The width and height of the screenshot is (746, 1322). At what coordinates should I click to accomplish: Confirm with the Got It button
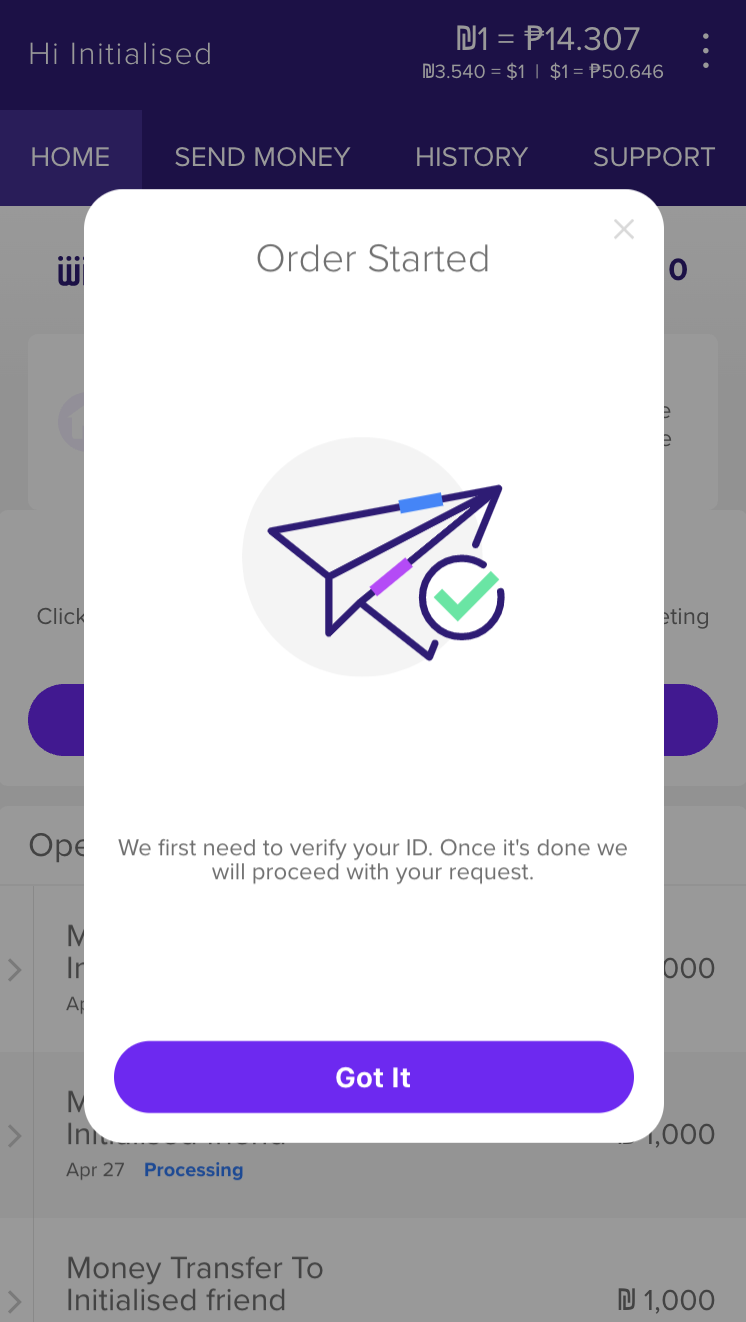pos(373,1077)
